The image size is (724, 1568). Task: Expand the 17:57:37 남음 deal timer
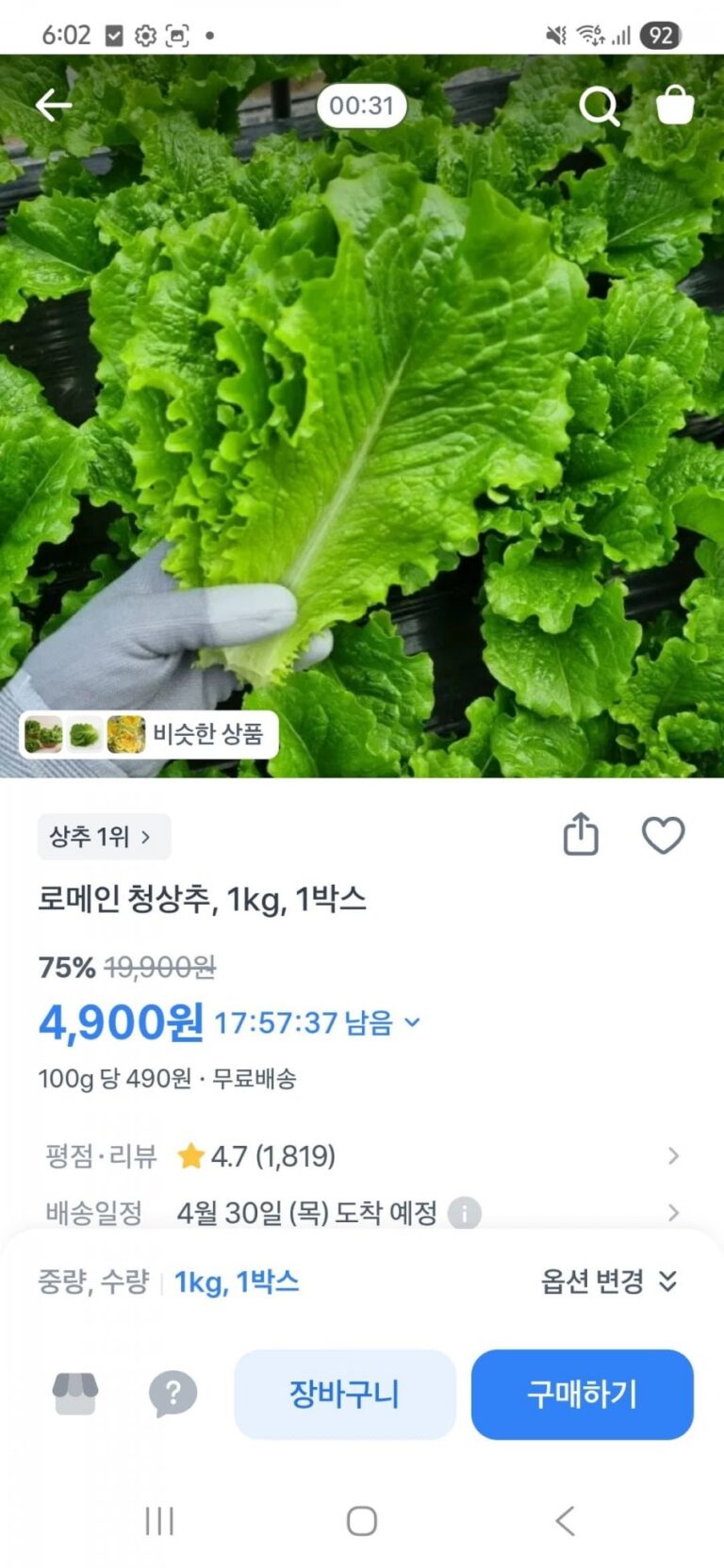(317, 1022)
